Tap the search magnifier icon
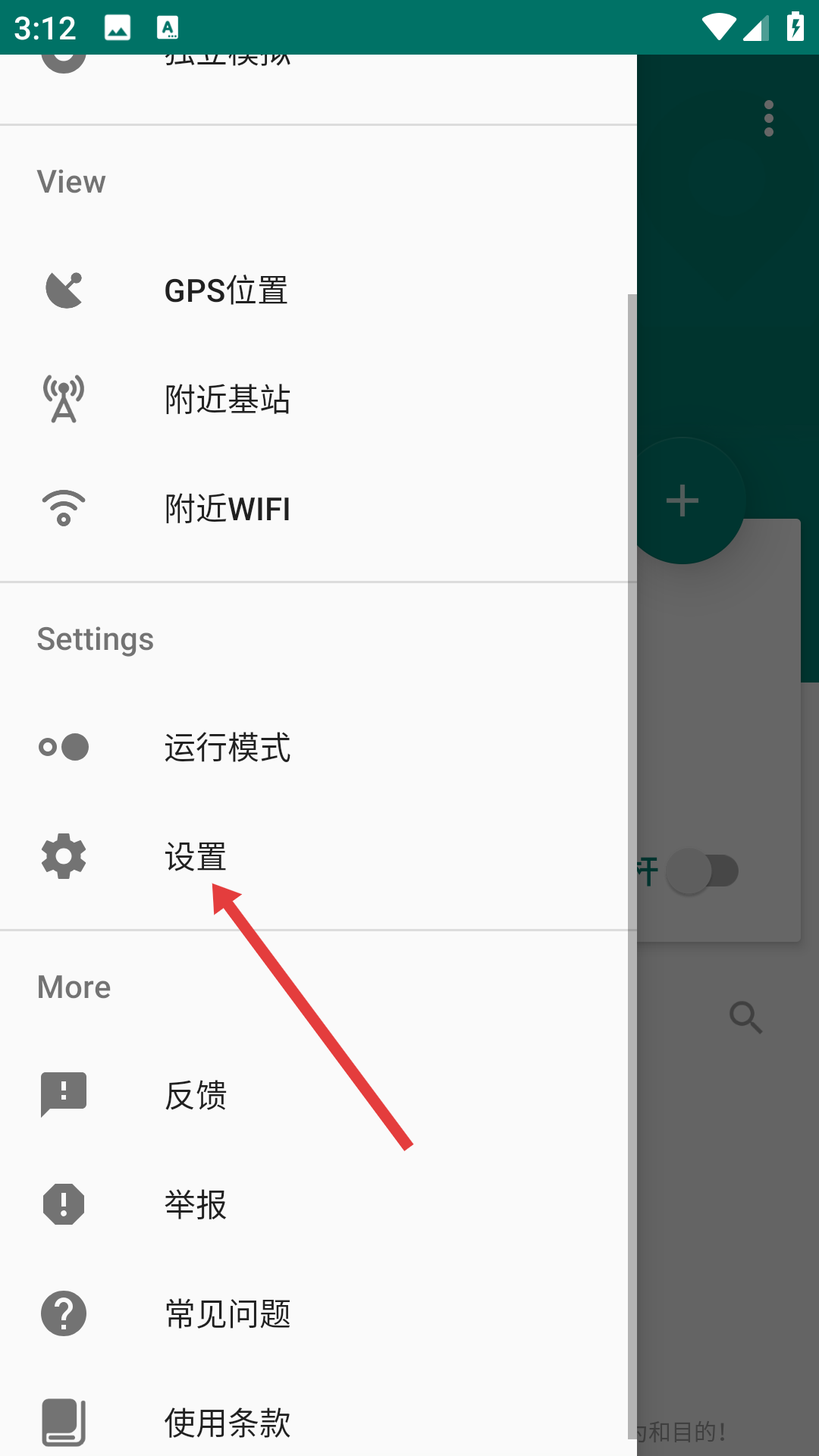Image resolution: width=819 pixels, height=1456 pixels. point(746,1018)
